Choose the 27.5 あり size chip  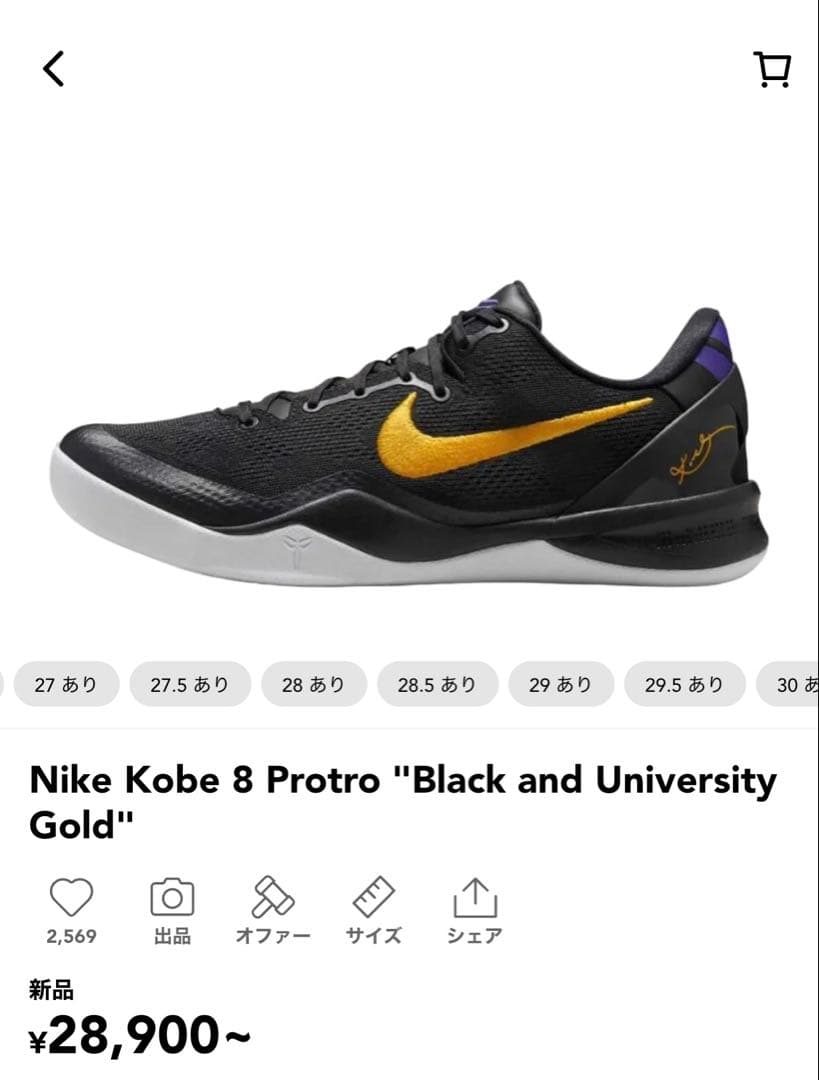click(x=190, y=684)
